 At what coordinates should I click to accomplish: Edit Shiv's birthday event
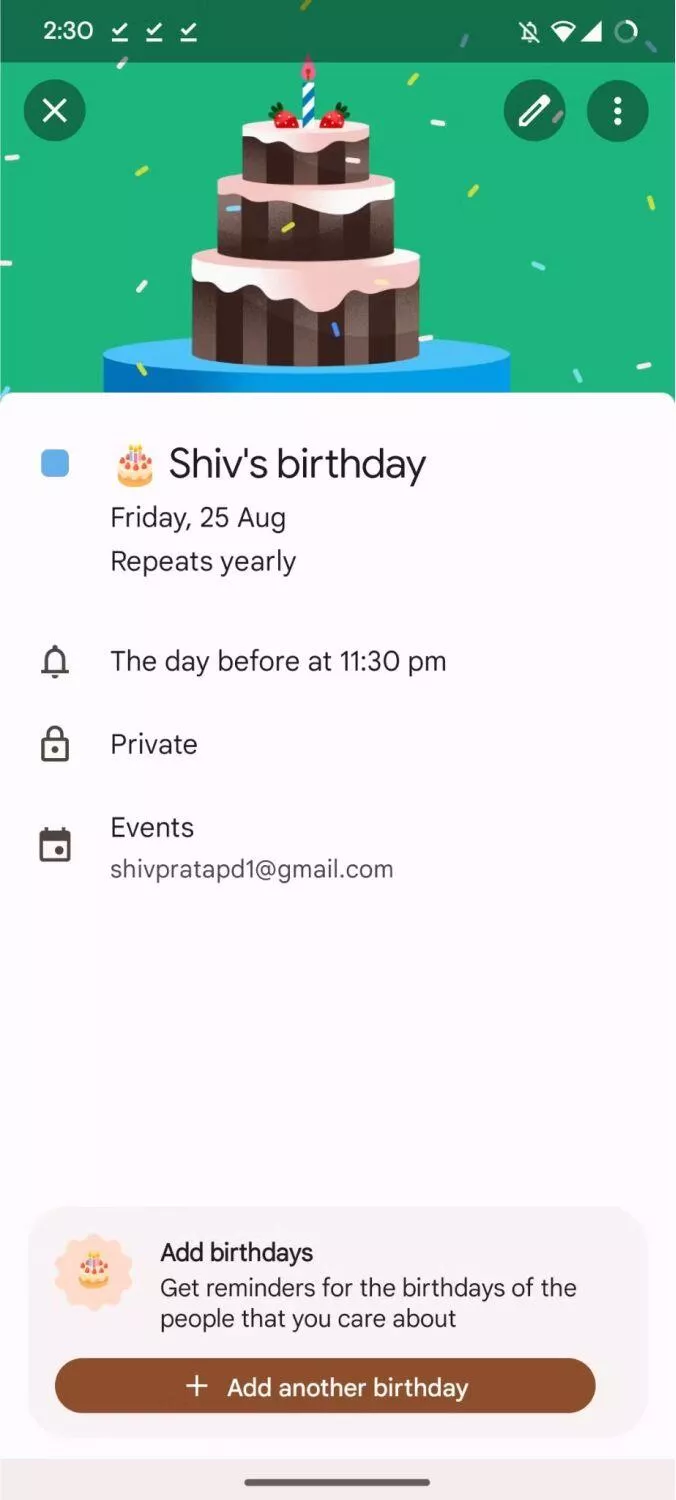tap(535, 110)
